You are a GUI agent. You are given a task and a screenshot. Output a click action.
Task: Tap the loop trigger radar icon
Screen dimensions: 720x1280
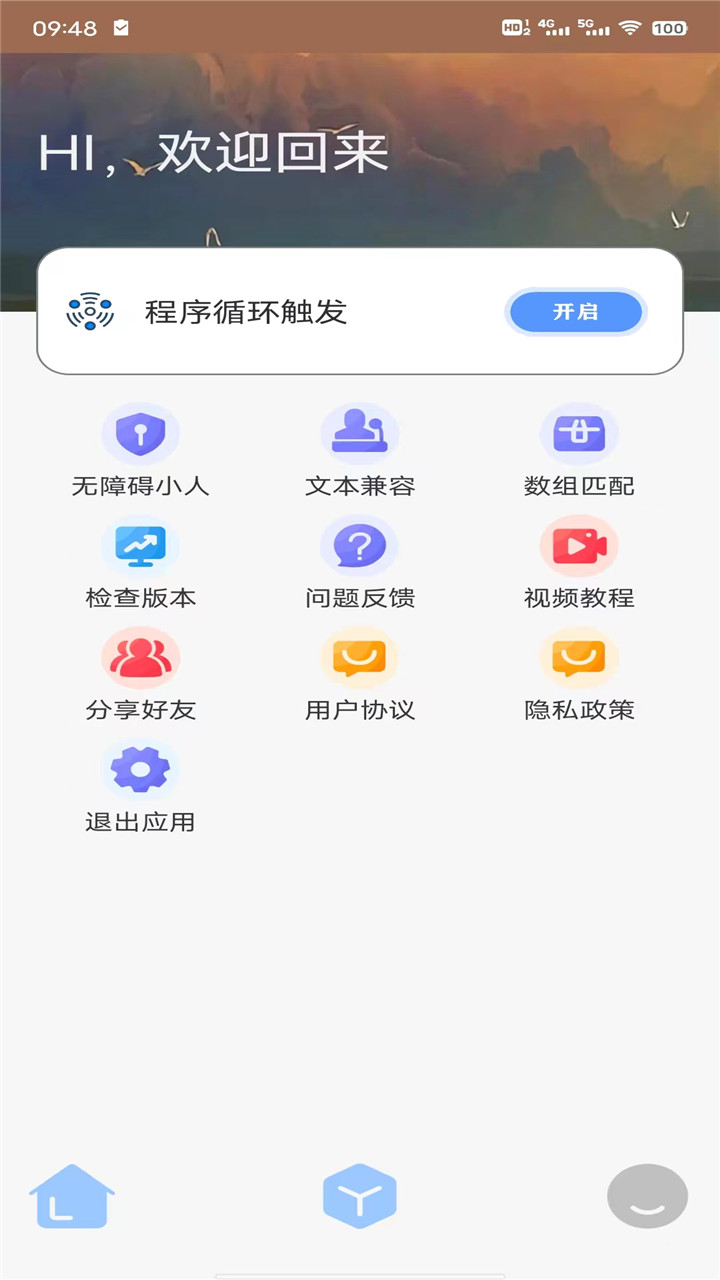tap(91, 311)
